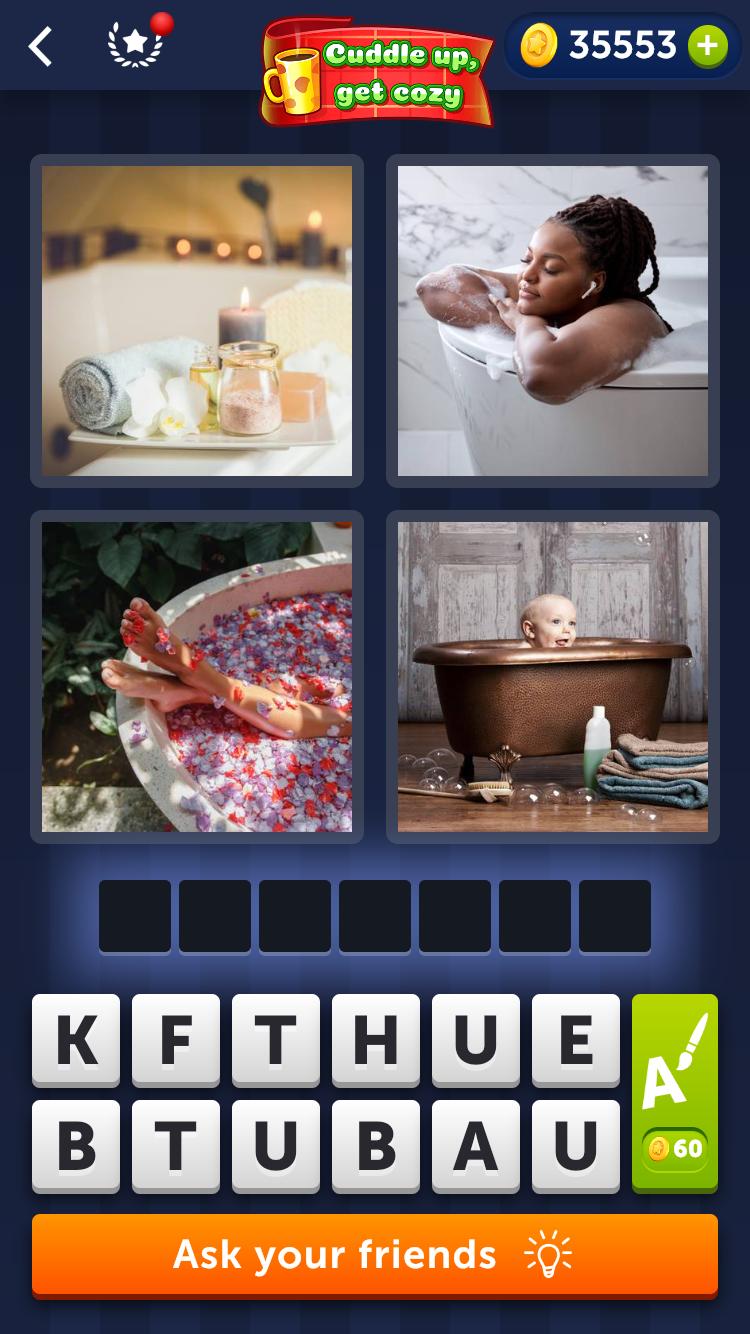The height and width of the screenshot is (1334, 750).
Task: Go back with the arrow icon
Action: pyautogui.click(x=40, y=47)
